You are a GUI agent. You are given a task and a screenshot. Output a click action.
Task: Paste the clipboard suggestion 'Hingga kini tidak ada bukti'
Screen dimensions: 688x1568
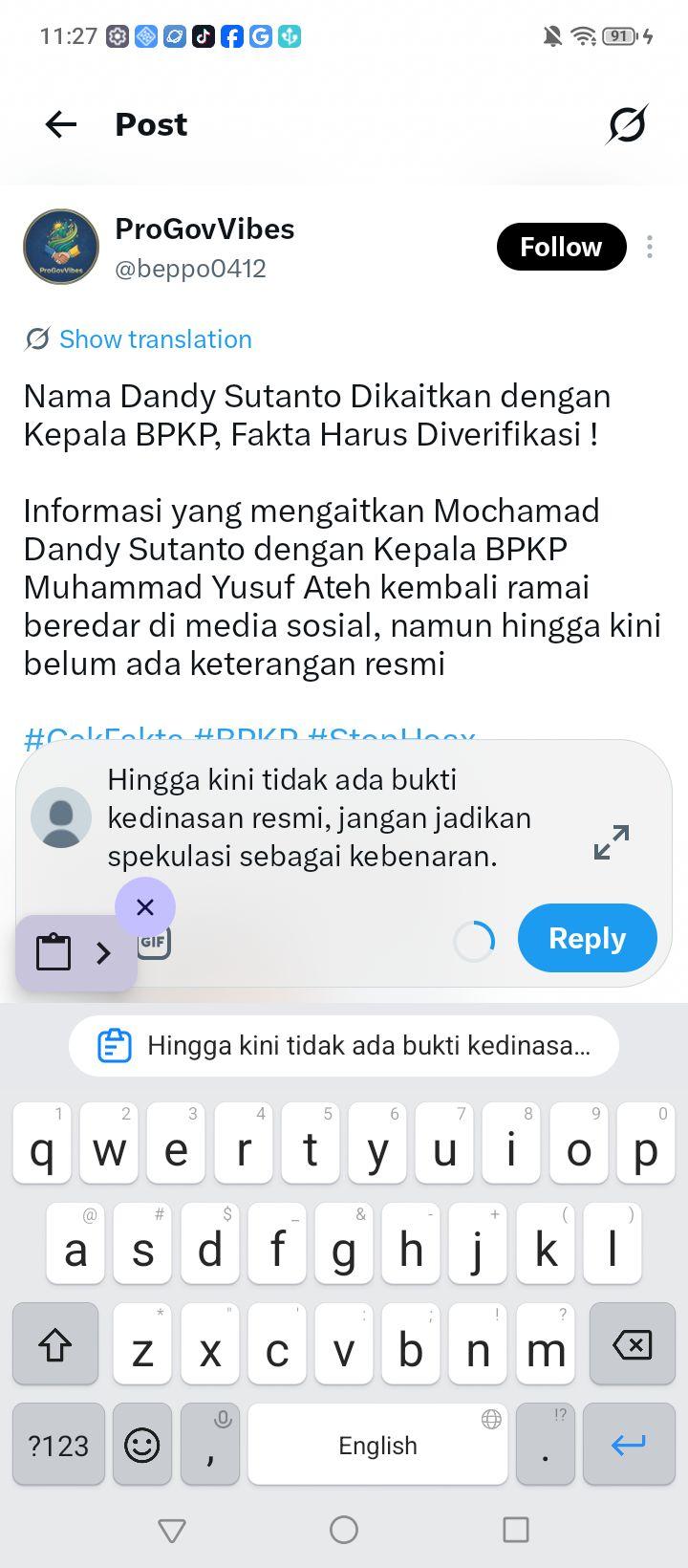pyautogui.click(x=344, y=1046)
